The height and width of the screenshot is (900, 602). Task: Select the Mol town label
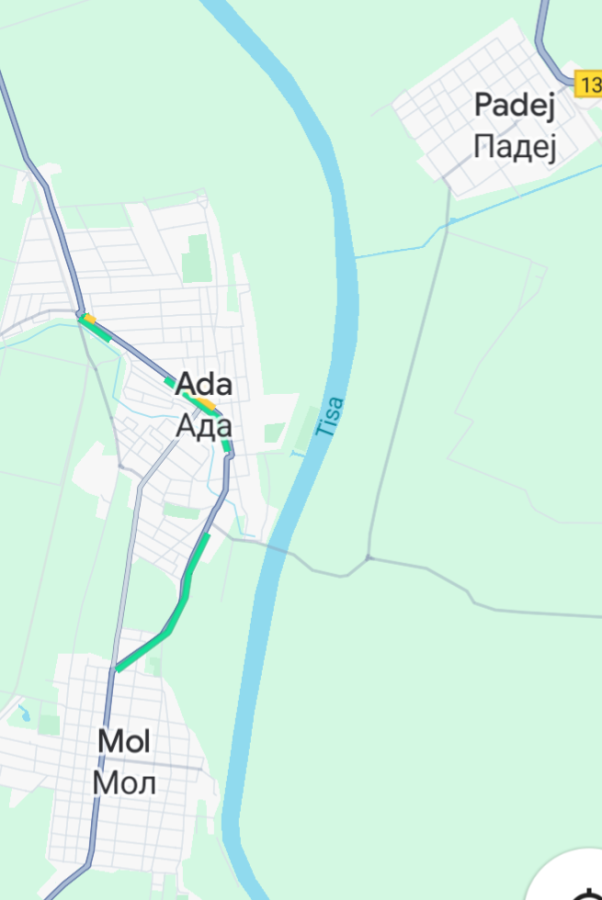click(x=124, y=743)
